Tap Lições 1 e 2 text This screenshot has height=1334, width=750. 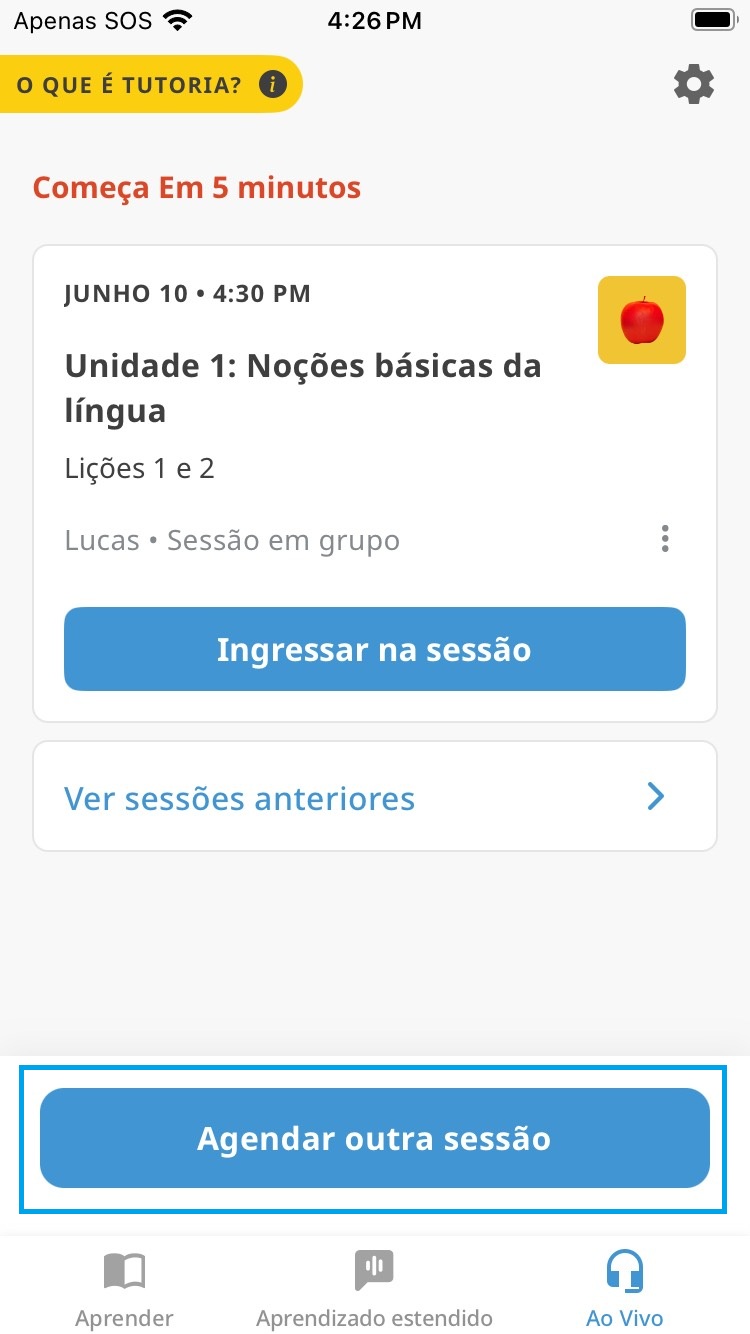pos(139,468)
